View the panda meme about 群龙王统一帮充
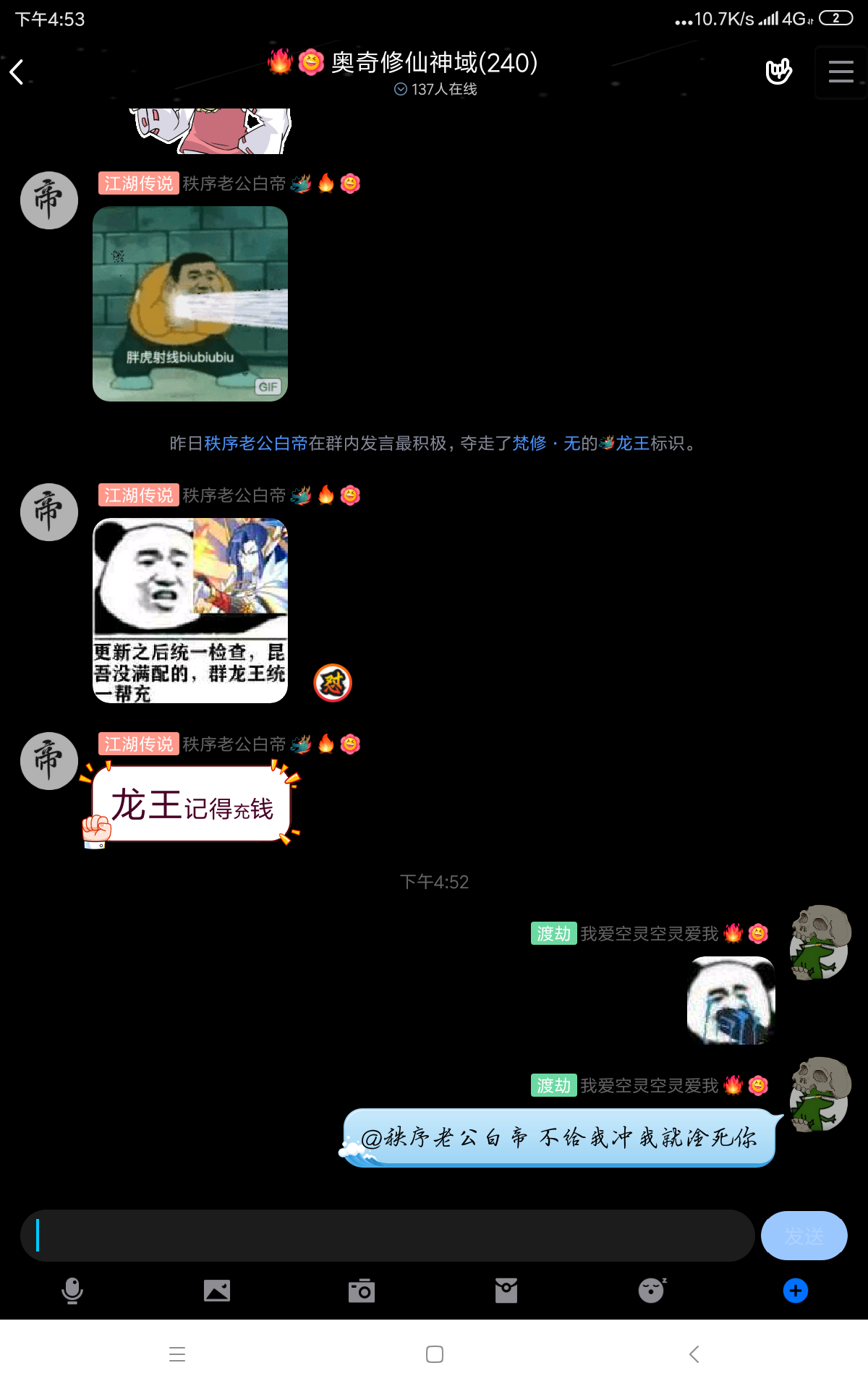The height and width of the screenshot is (1389, 868). (190, 611)
